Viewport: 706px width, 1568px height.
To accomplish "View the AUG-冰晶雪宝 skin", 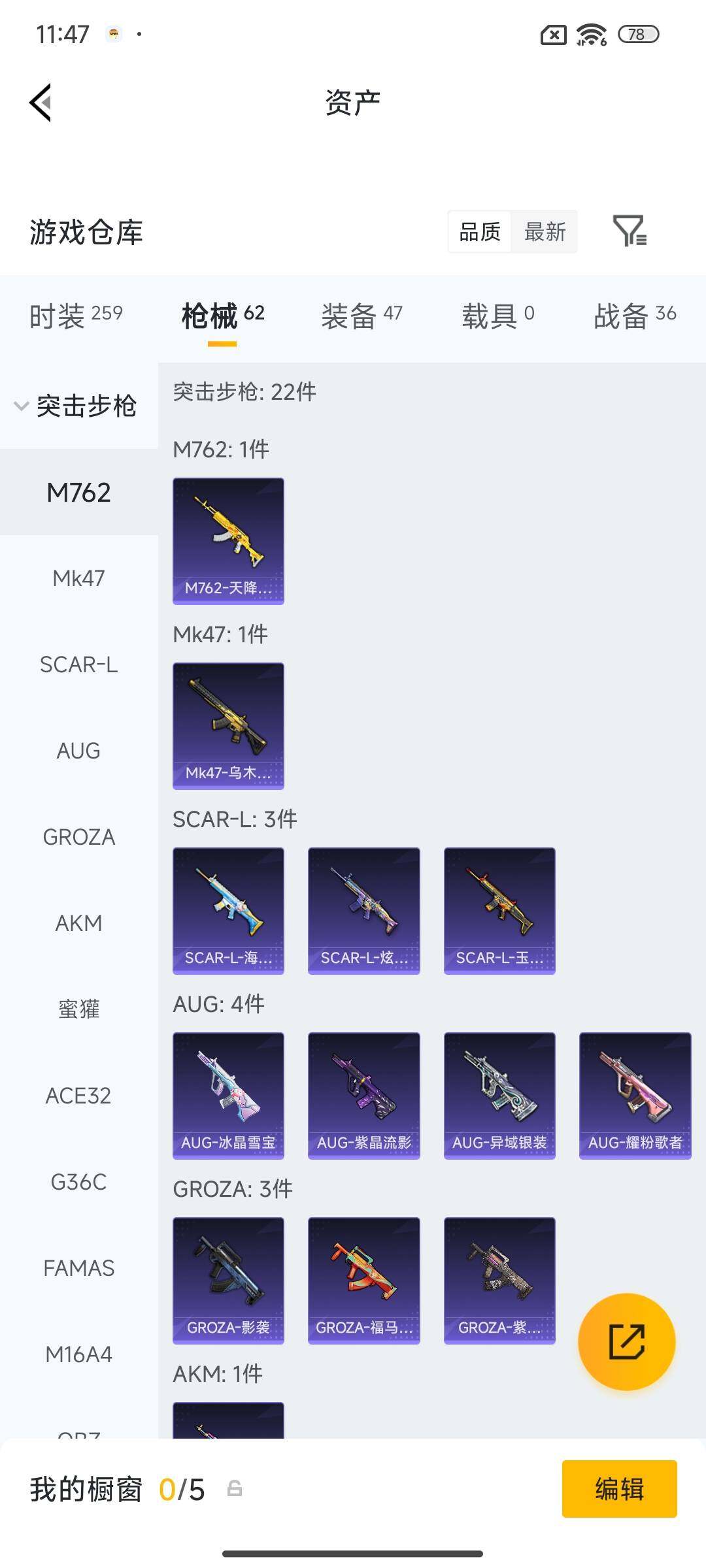I will click(228, 1096).
